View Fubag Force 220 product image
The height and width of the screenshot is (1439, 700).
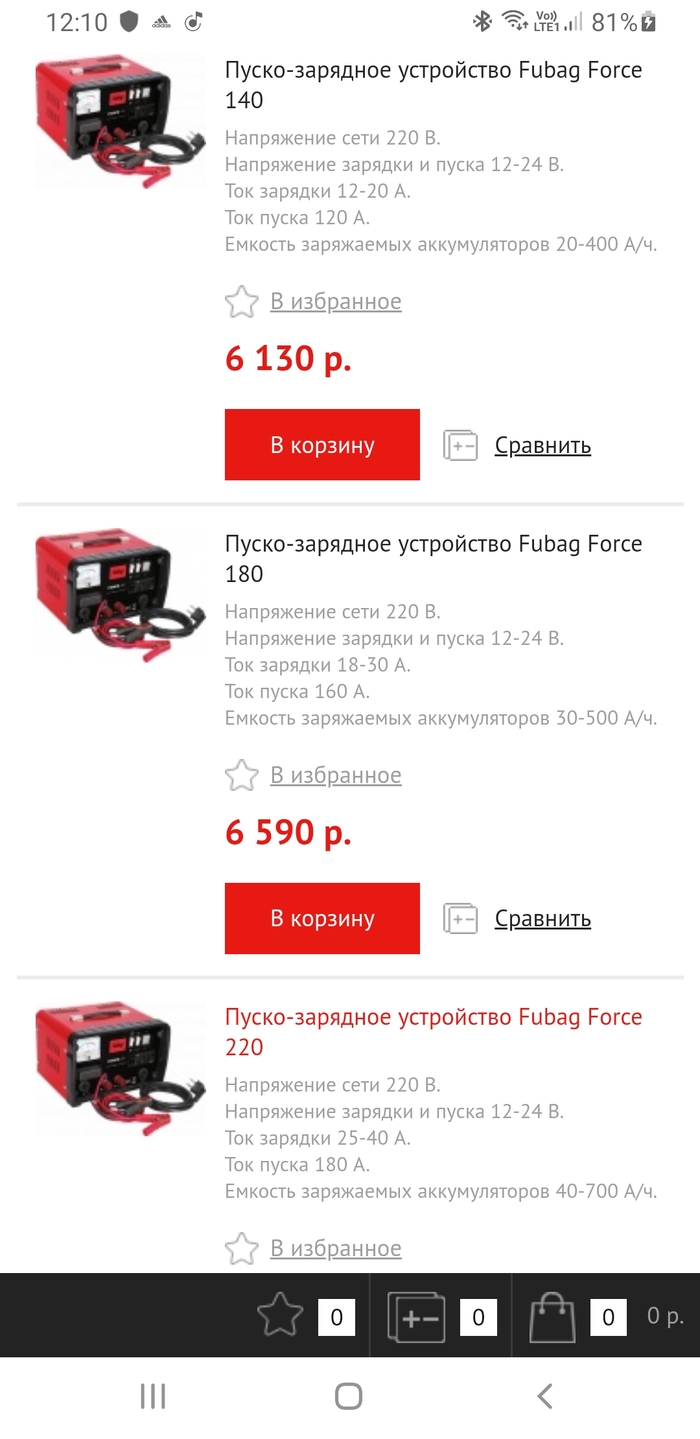(120, 1068)
